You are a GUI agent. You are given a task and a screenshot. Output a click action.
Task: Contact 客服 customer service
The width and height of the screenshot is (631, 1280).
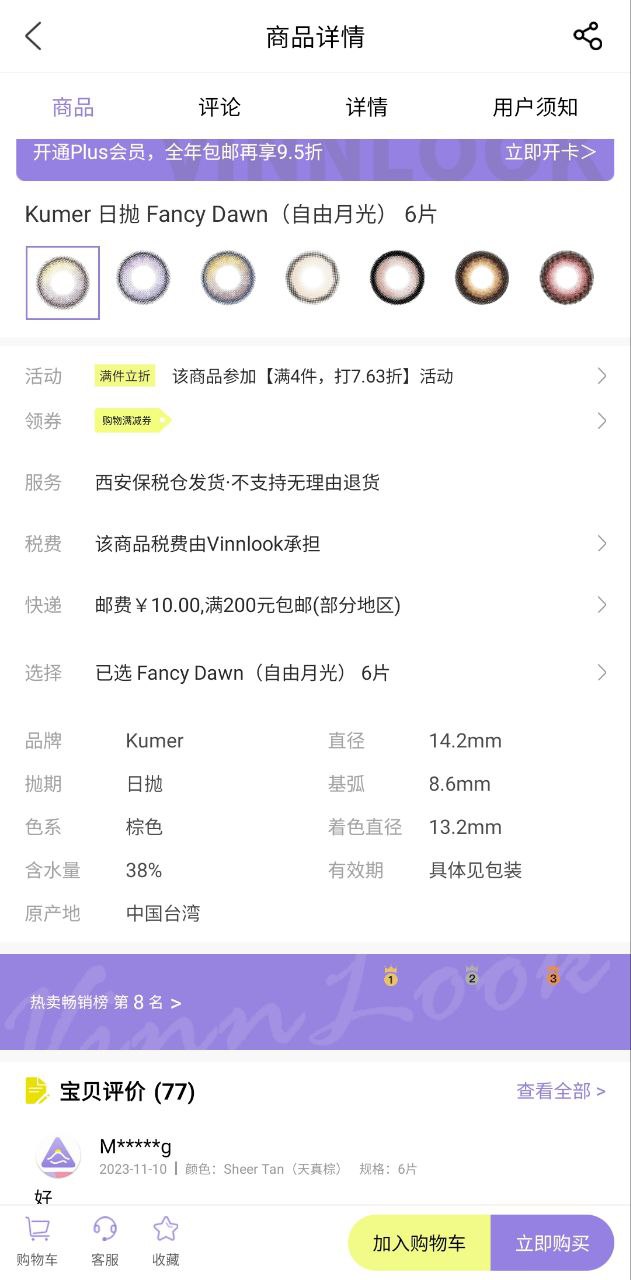(105, 1242)
